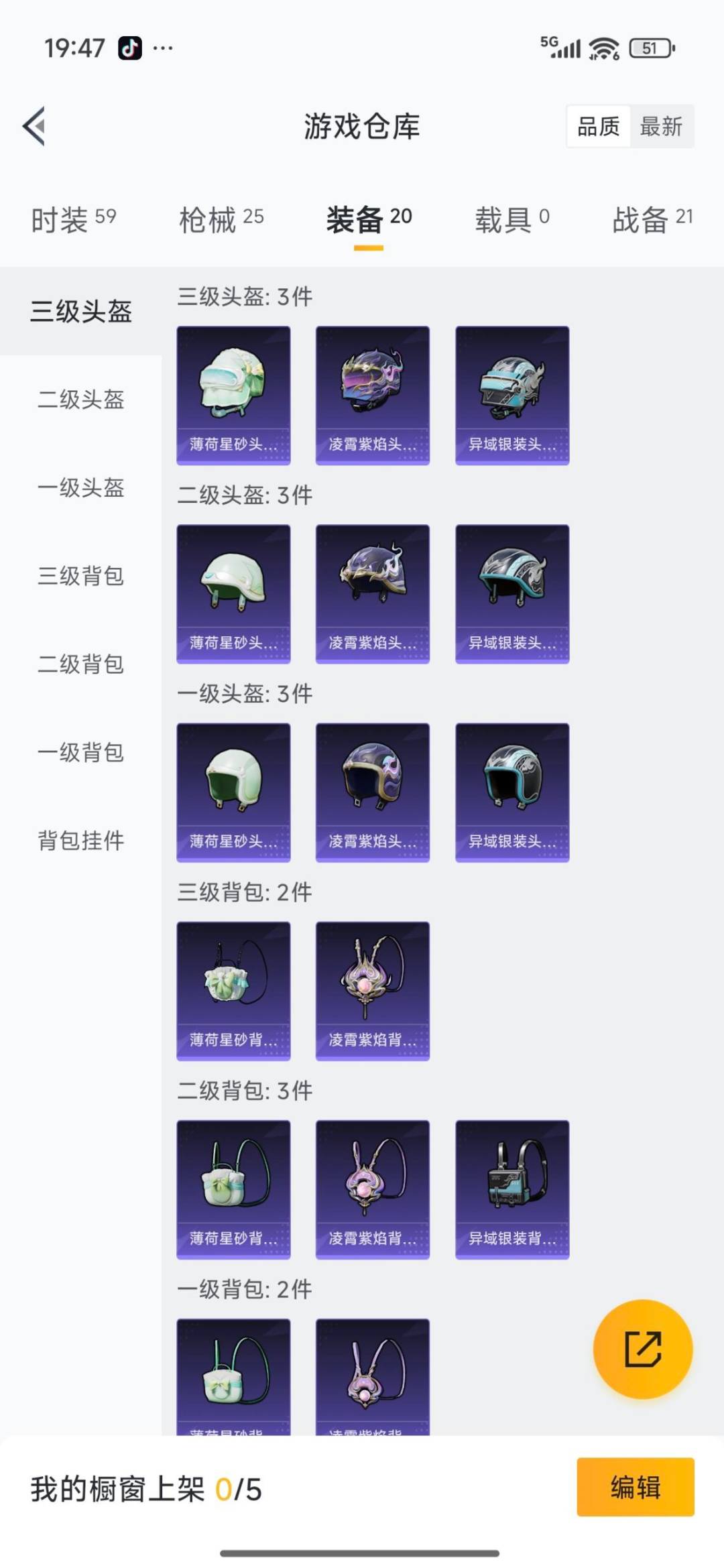Select 一级头盔 in the sidebar
The width and height of the screenshot is (724, 1568).
click(x=80, y=487)
